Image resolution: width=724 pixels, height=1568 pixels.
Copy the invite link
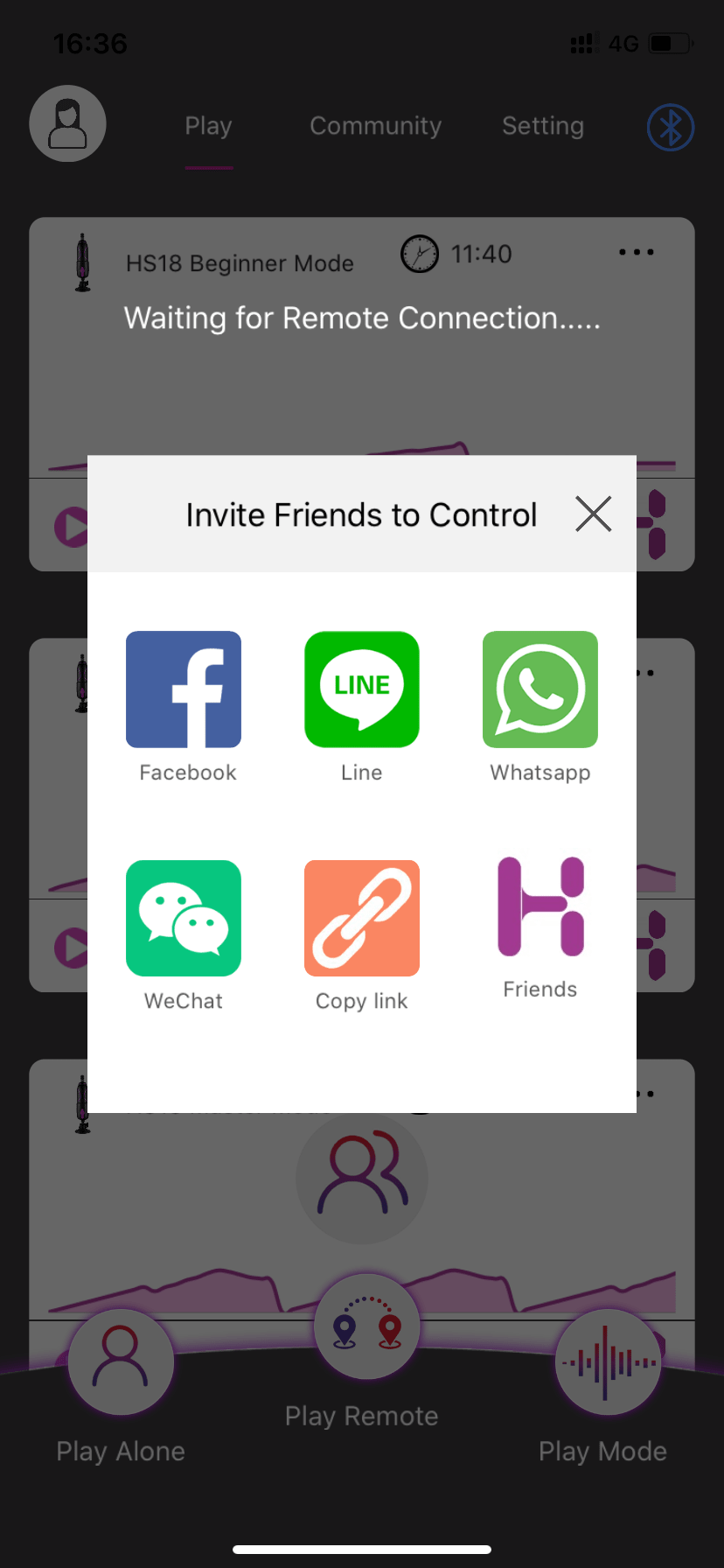tap(361, 918)
